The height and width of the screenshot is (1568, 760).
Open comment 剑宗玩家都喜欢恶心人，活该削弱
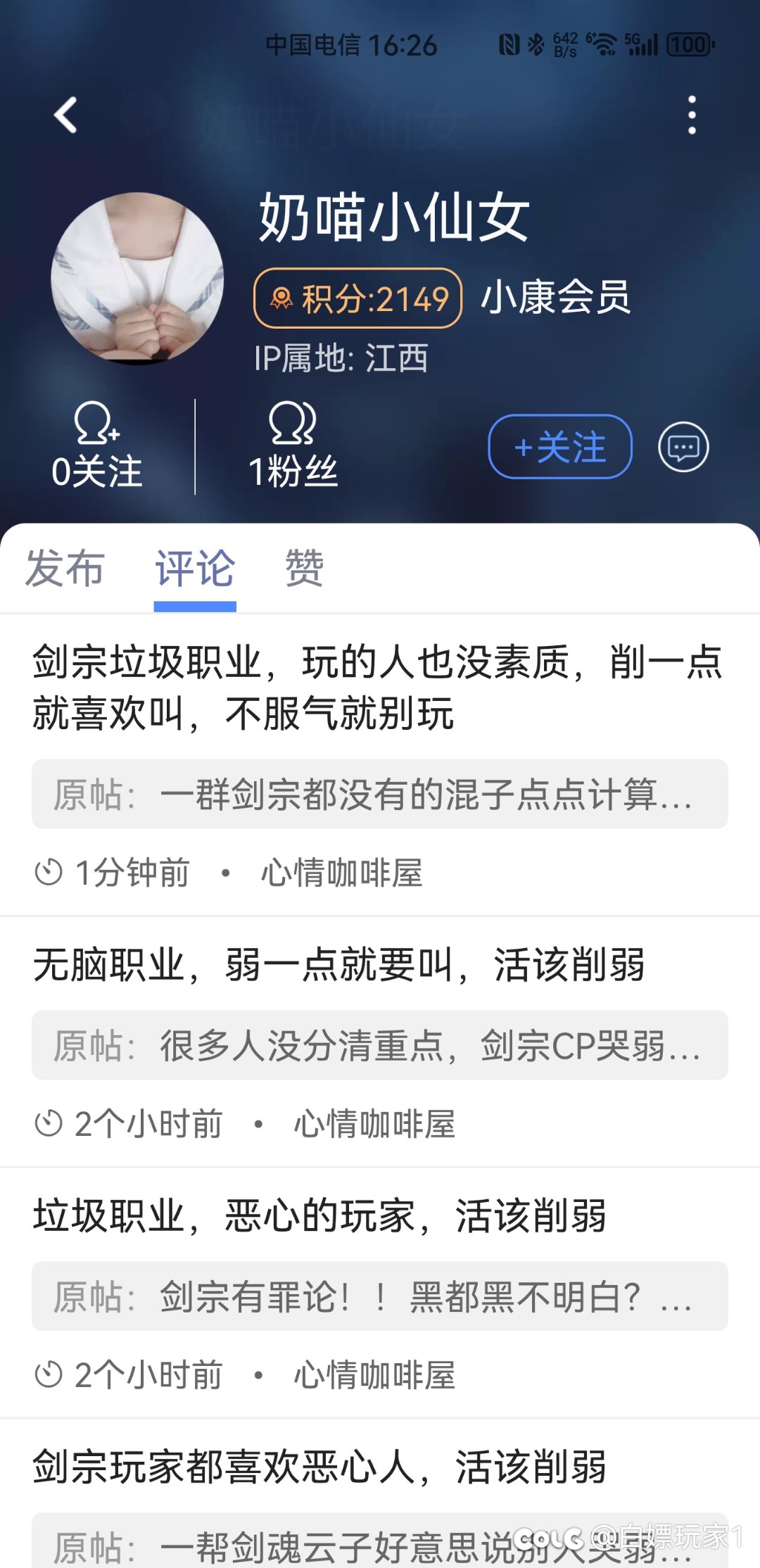click(x=319, y=1467)
